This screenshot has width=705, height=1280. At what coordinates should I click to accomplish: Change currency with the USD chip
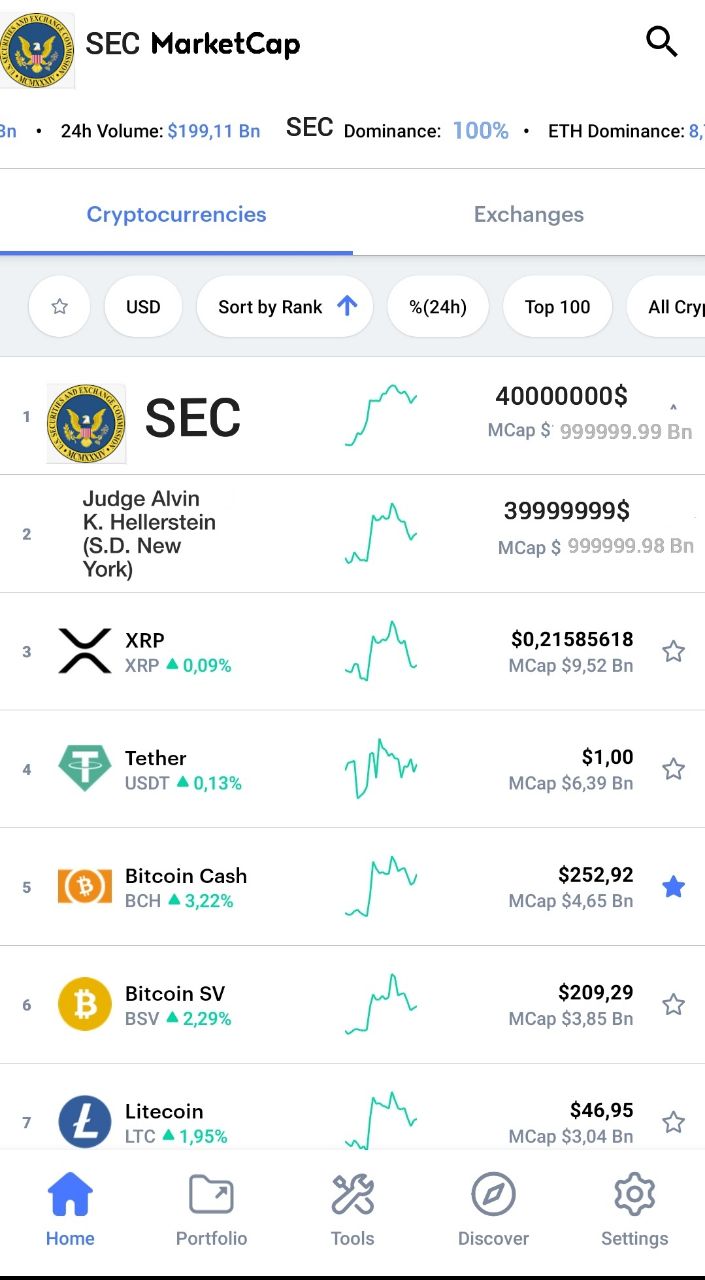coord(143,307)
